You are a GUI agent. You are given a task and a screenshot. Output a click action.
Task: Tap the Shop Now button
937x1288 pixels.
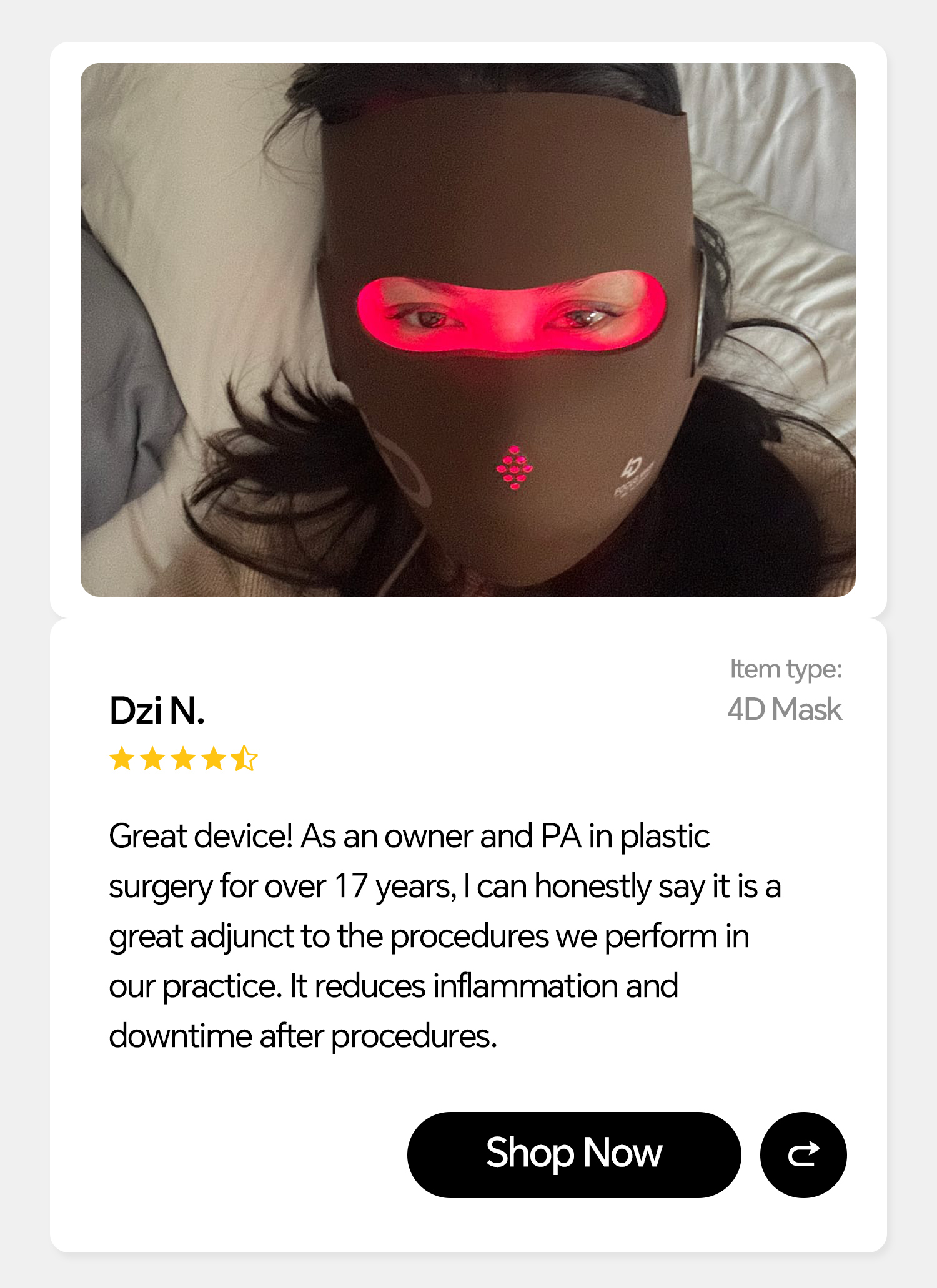[x=573, y=1154]
